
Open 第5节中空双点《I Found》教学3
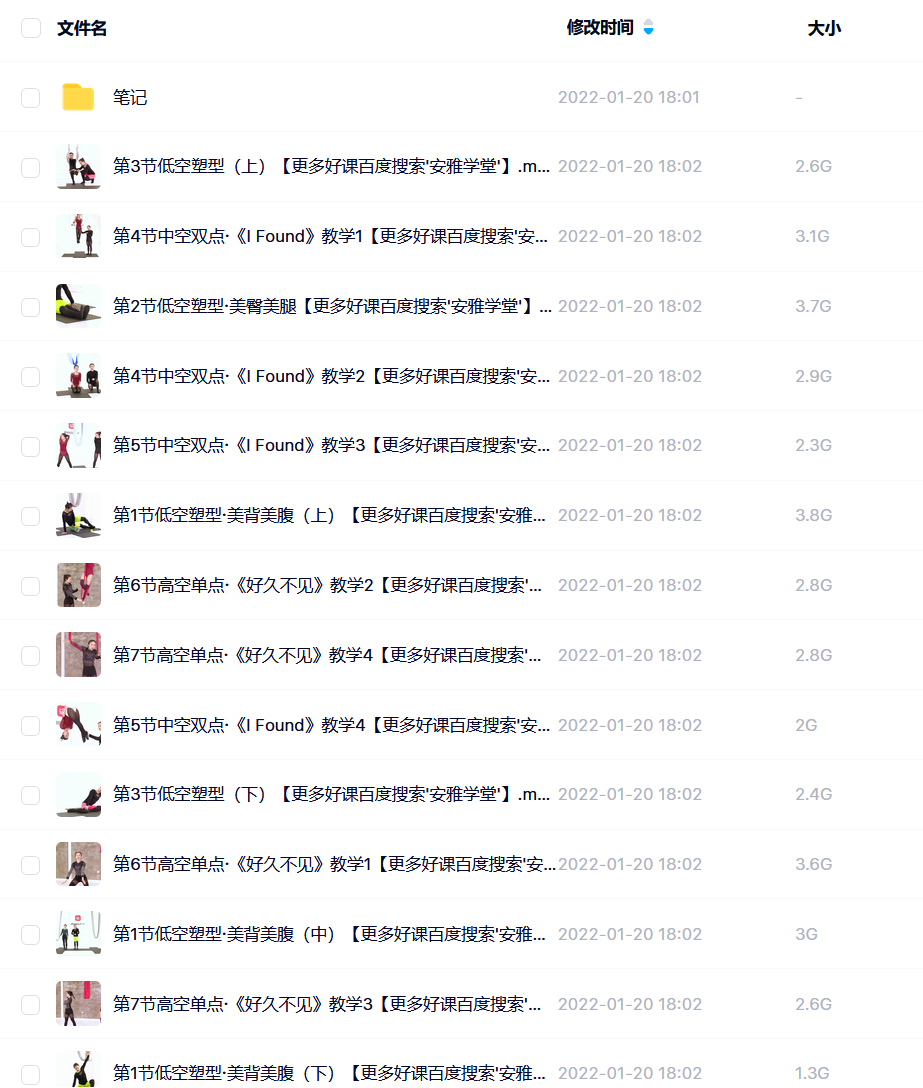(330, 446)
